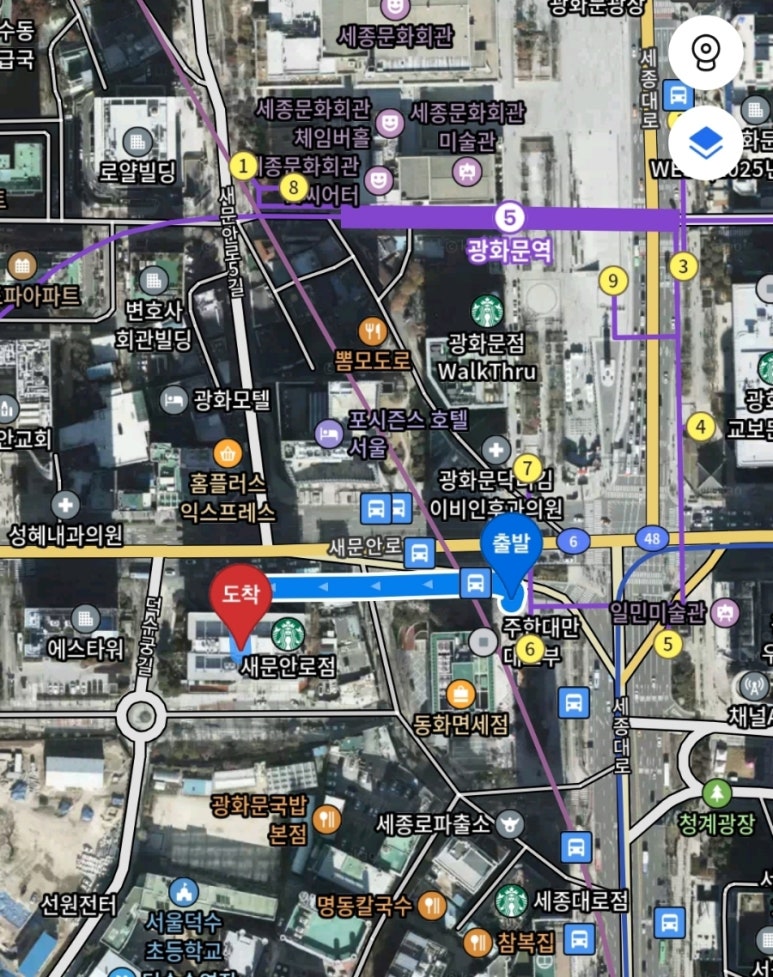Open the 뽐모도로 restaurant marker
The width and height of the screenshot is (773, 977).
(x=373, y=329)
